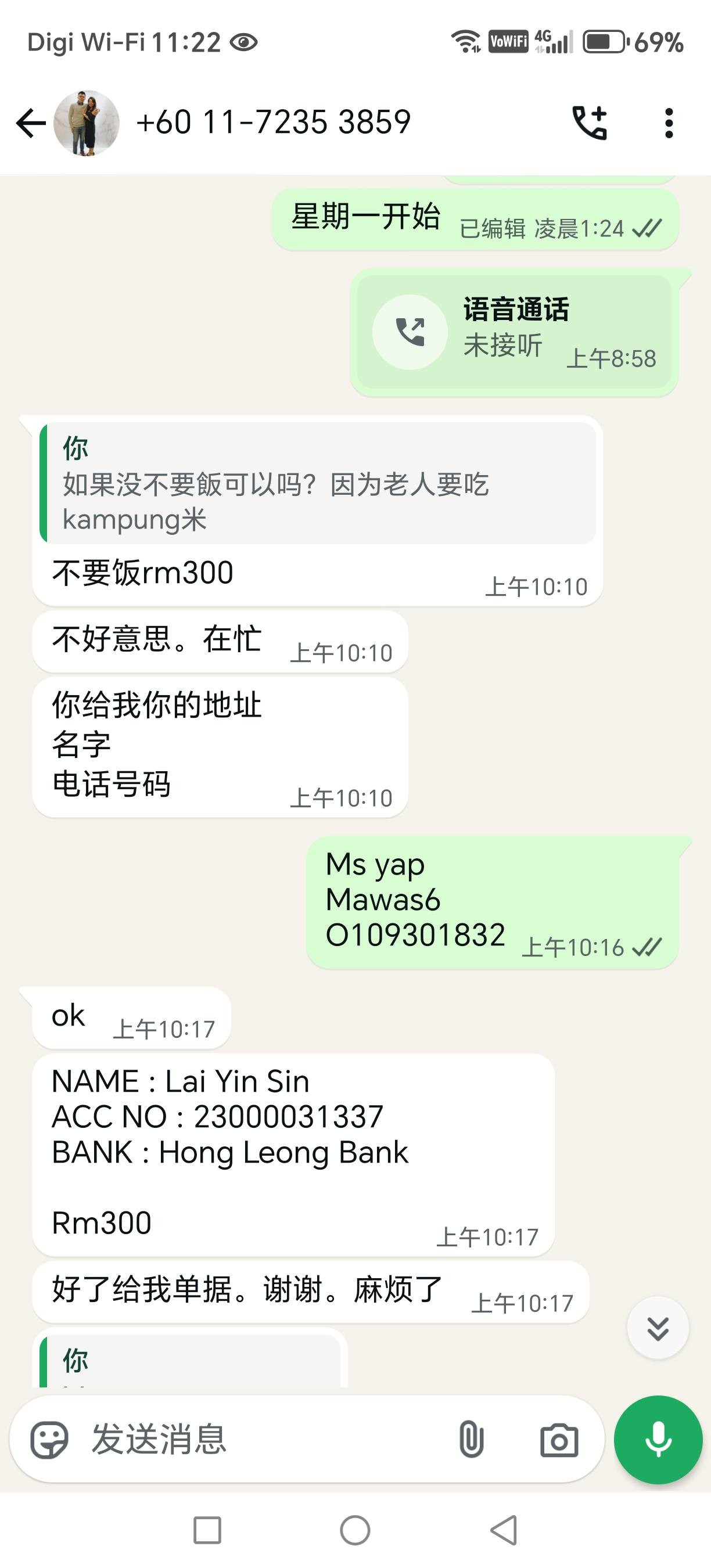Record a voice message with the microphone
Screen dimensions: 711x1568
pyautogui.click(x=658, y=1440)
